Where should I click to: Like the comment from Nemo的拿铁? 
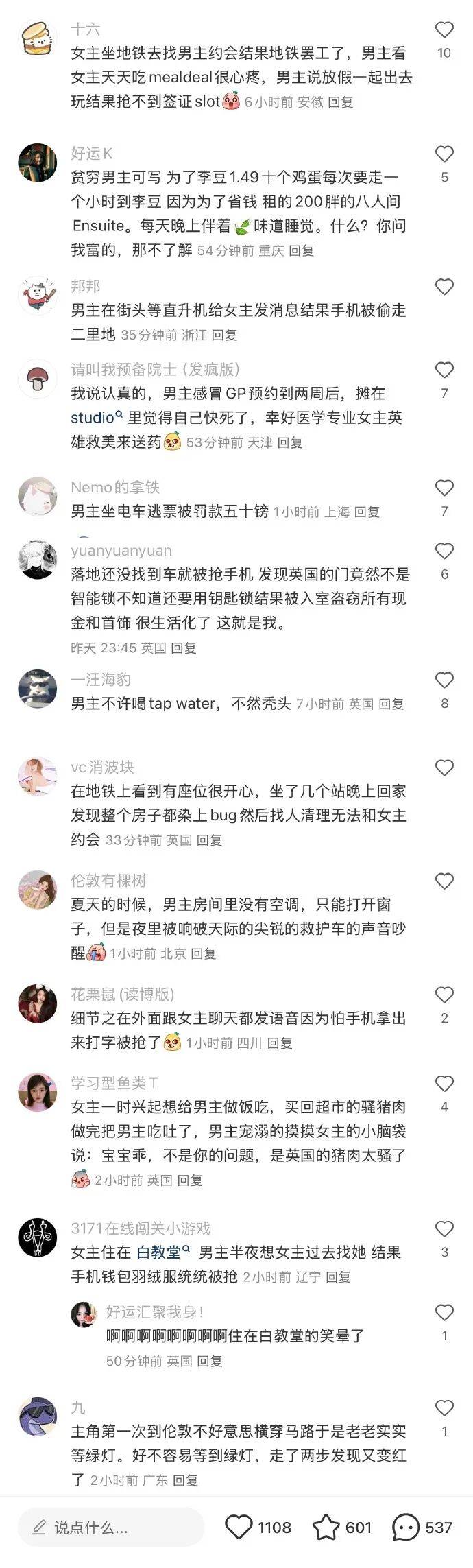[444, 488]
